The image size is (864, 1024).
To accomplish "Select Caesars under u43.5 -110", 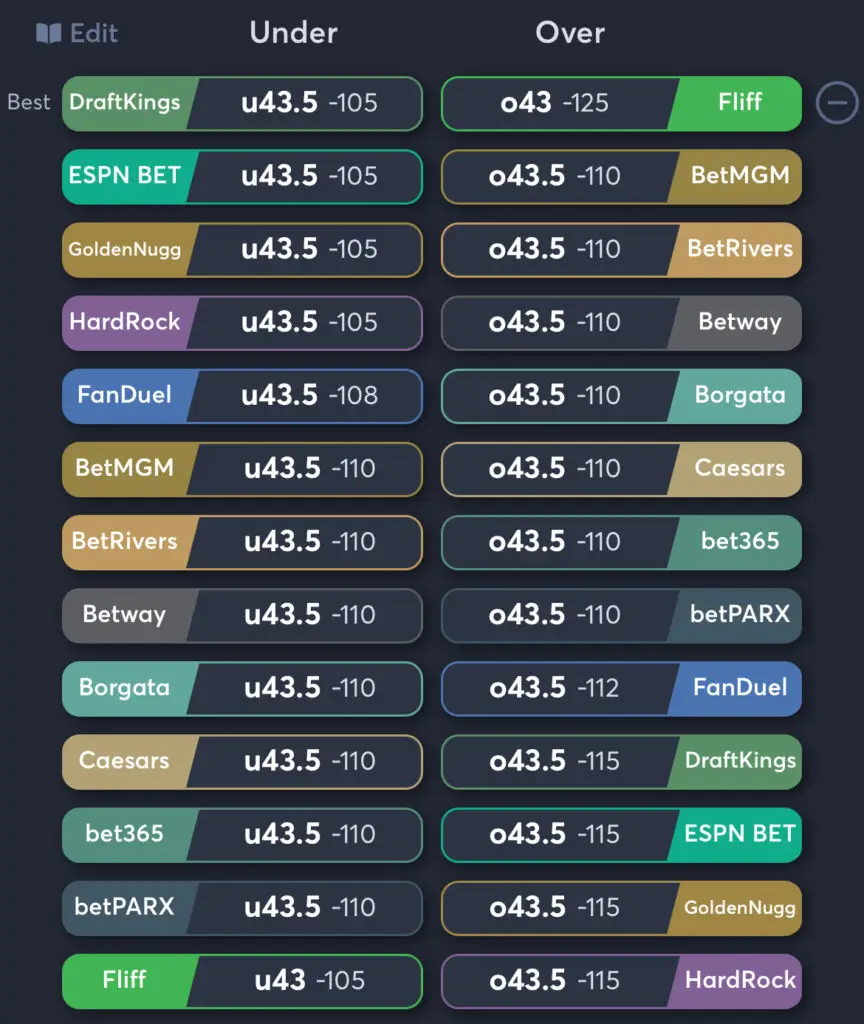I will (242, 760).
